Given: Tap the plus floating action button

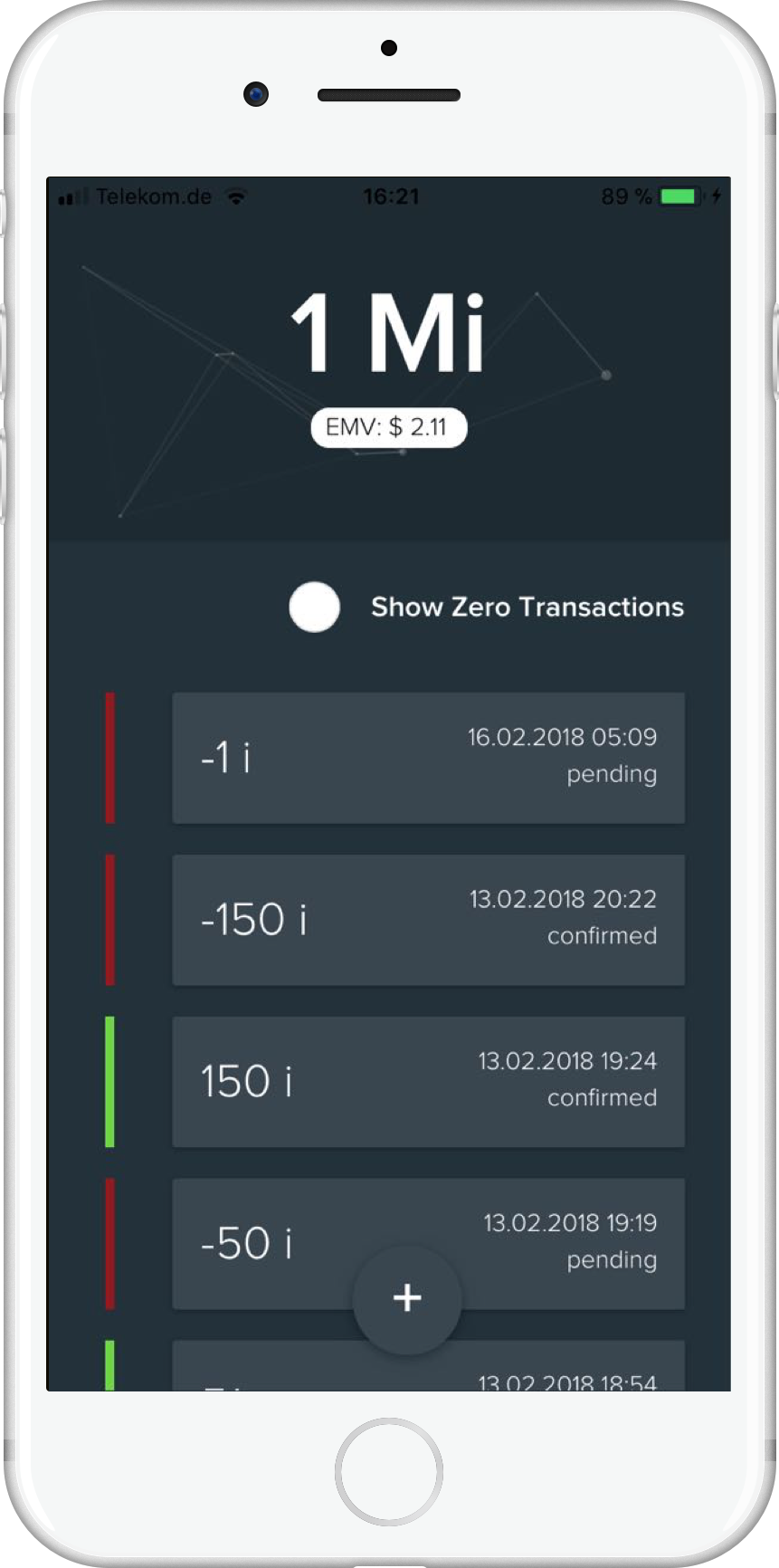Looking at the screenshot, I should click(407, 1298).
